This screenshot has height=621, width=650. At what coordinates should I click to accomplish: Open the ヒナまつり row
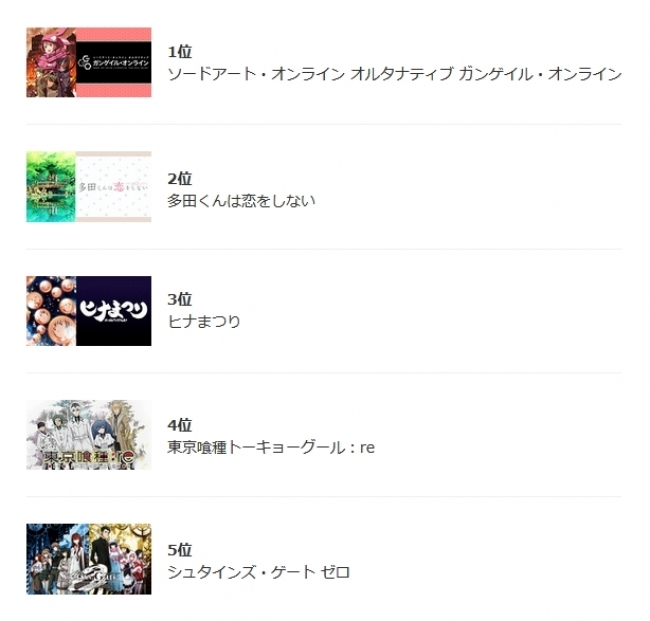204,322
